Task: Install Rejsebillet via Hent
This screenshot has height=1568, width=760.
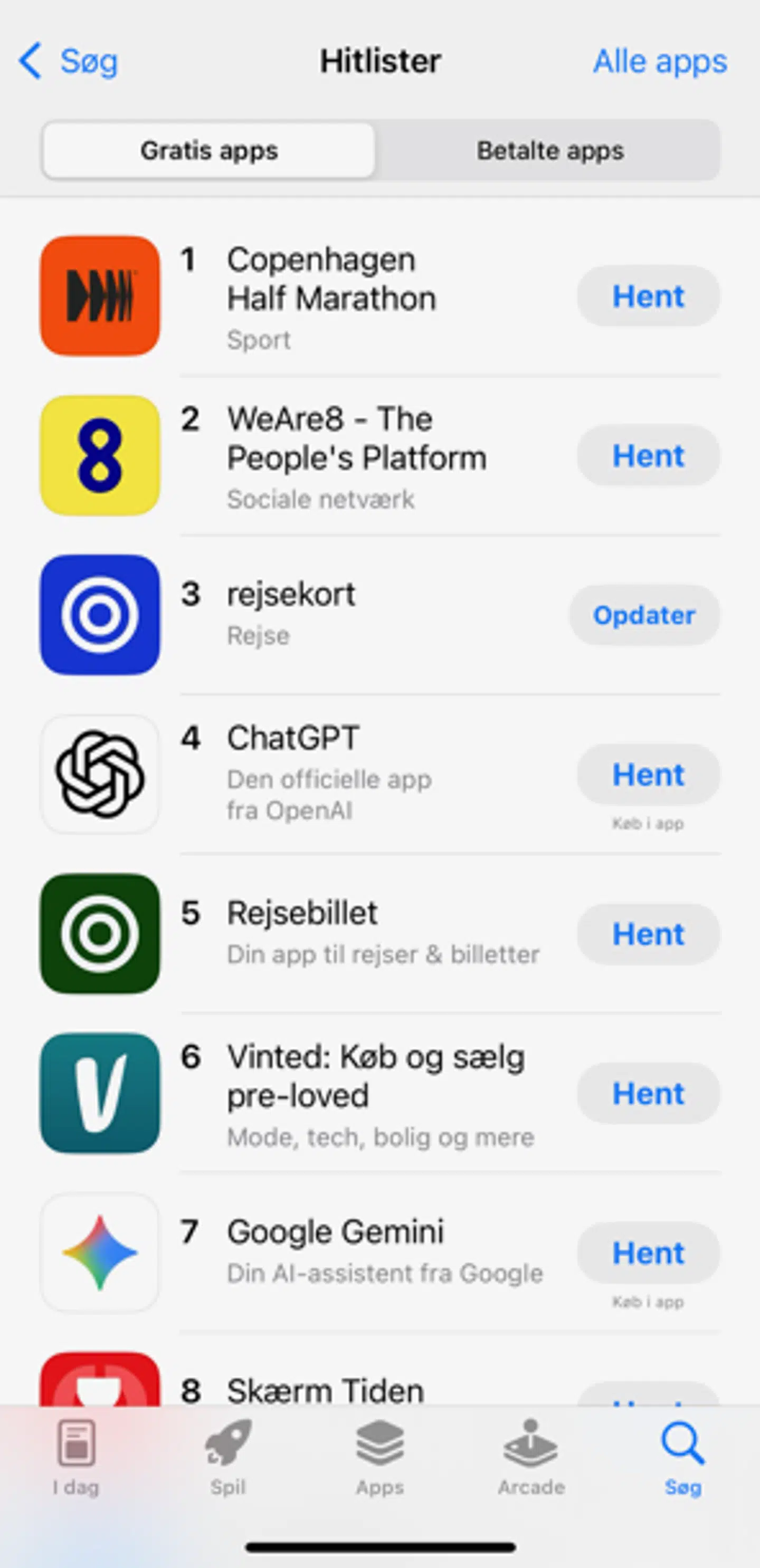Action: click(x=648, y=934)
